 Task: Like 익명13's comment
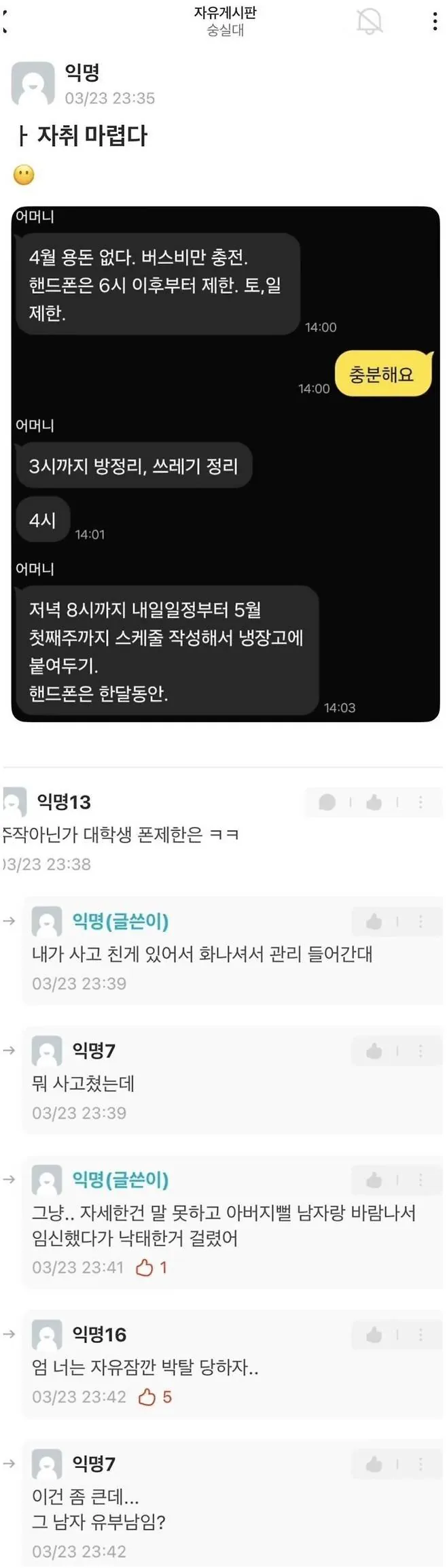coord(374,802)
